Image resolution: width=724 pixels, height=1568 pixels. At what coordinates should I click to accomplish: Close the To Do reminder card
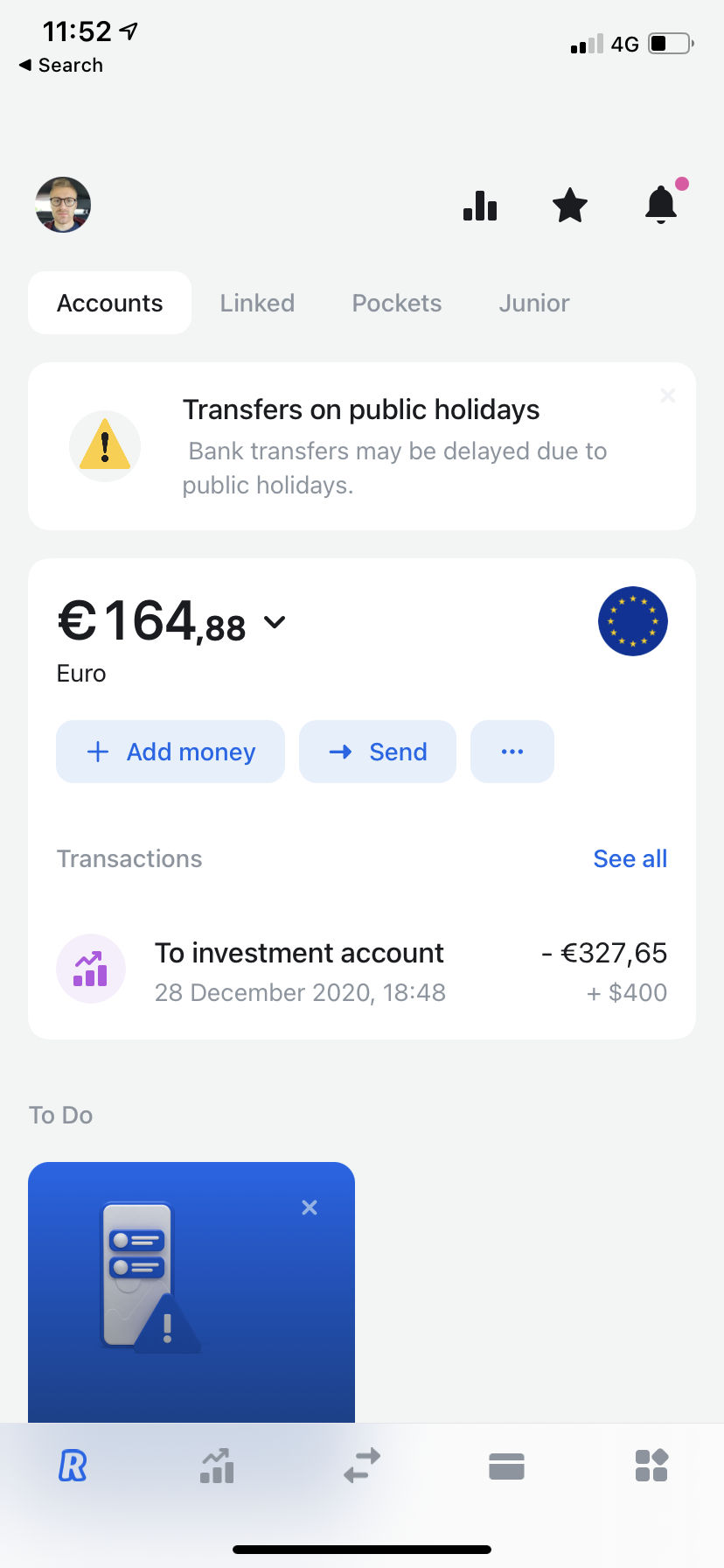tap(310, 1207)
